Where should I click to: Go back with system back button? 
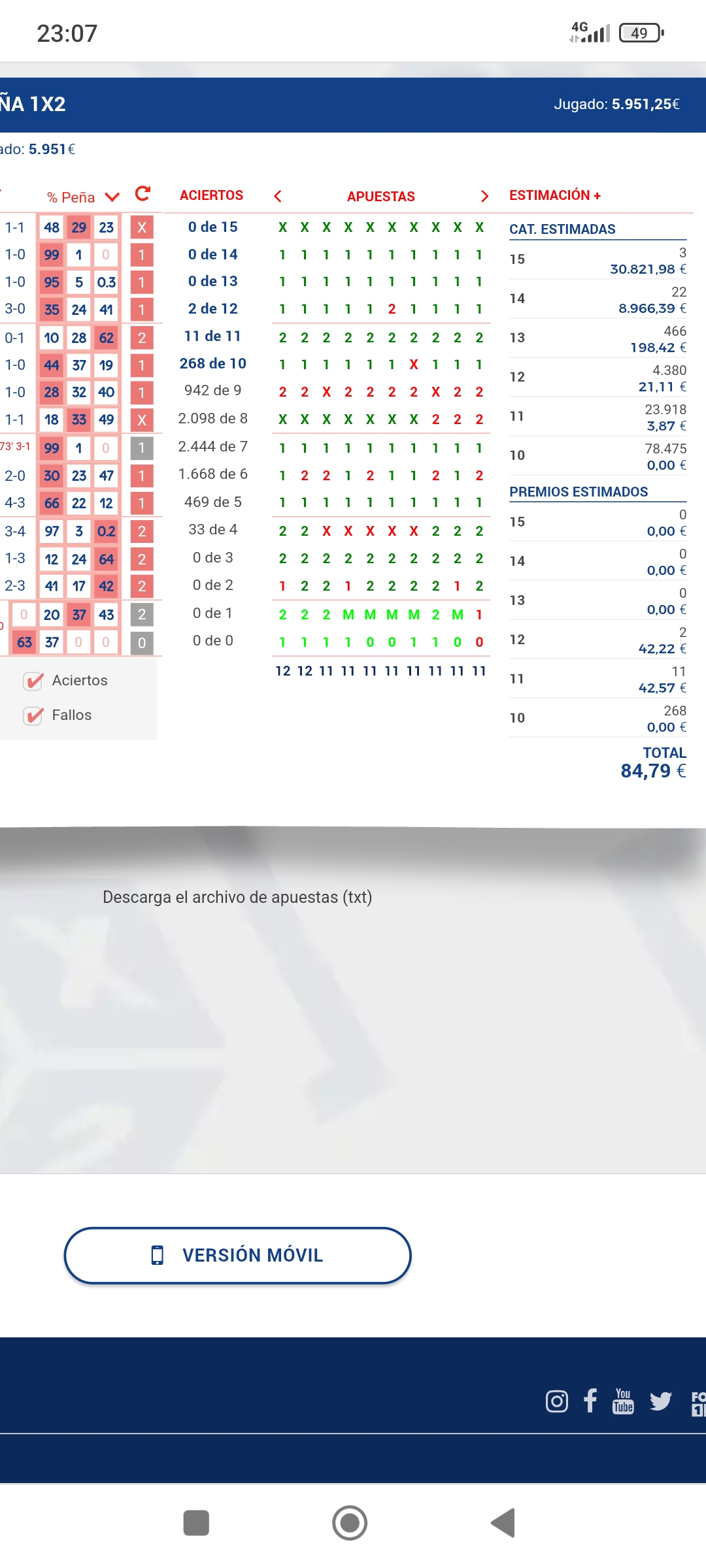click(503, 1523)
